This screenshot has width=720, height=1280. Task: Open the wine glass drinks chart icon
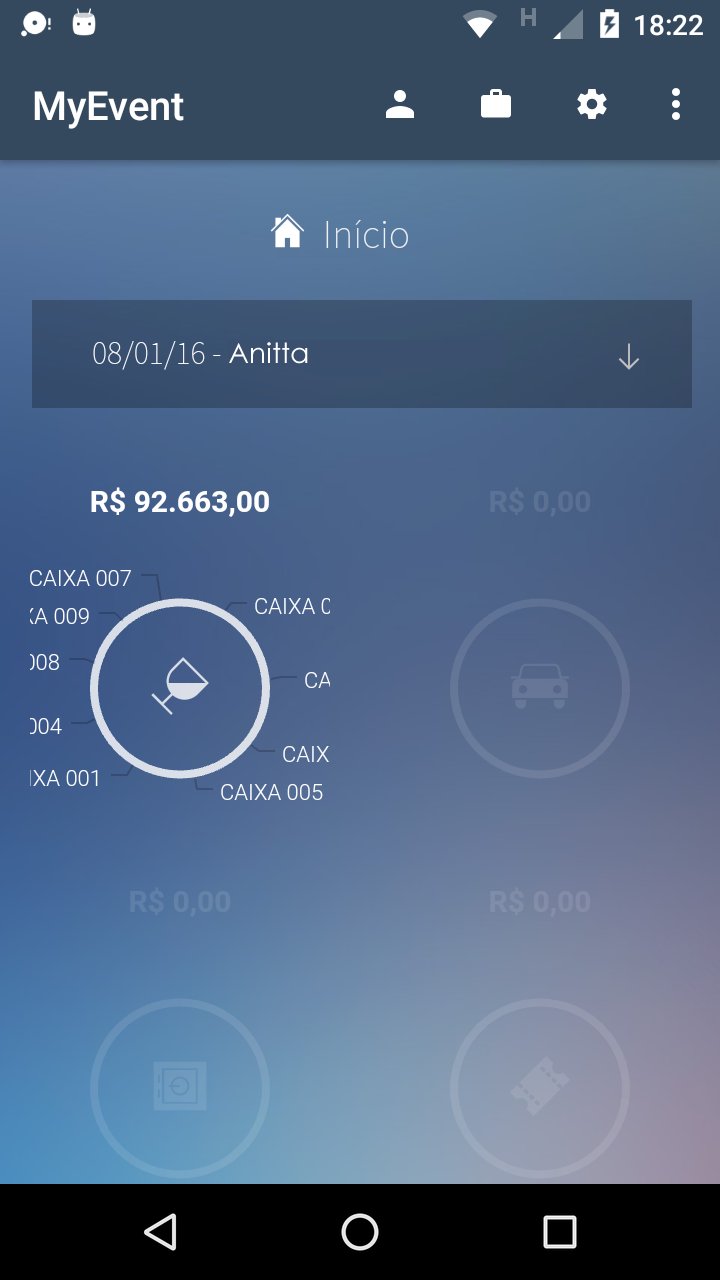[x=180, y=687]
